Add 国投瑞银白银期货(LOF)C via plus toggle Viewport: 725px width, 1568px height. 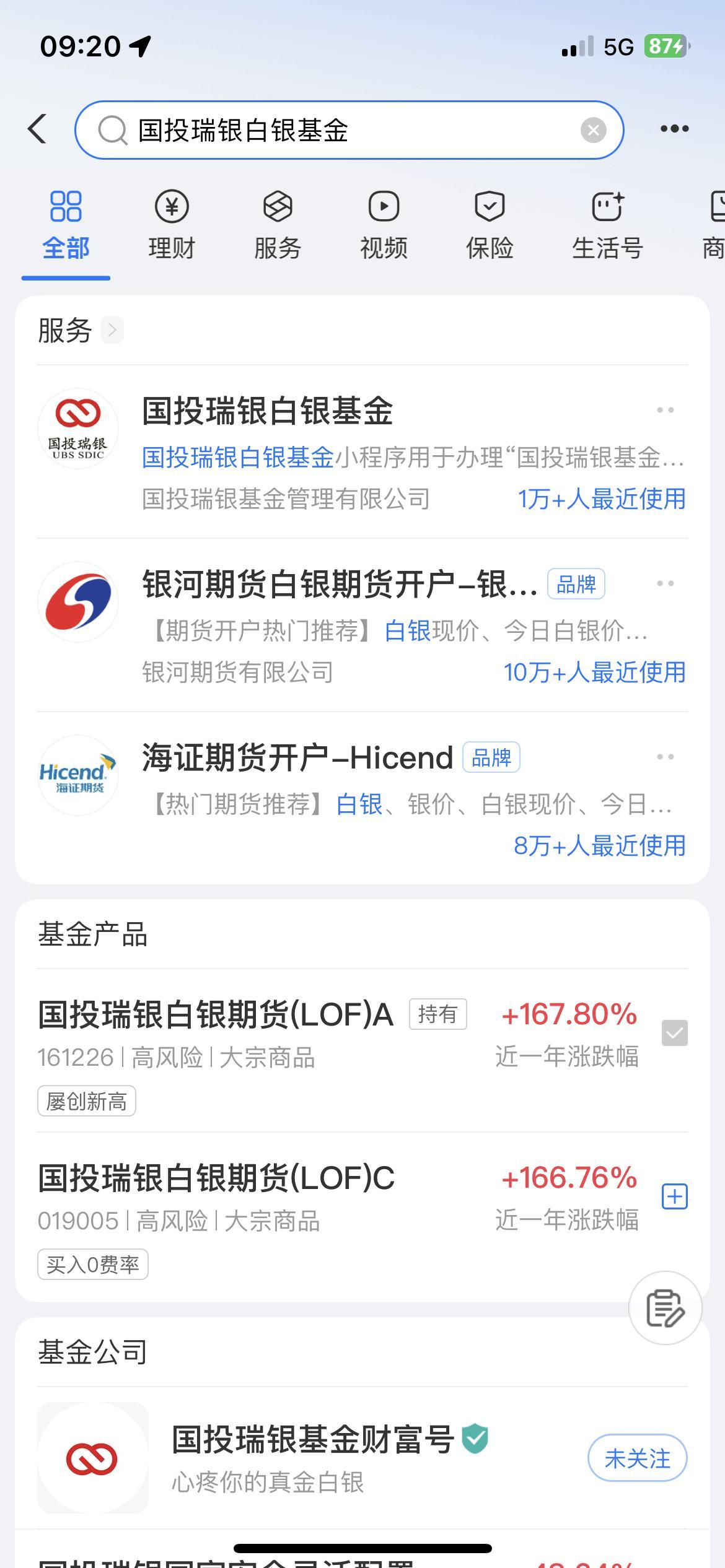(674, 1196)
